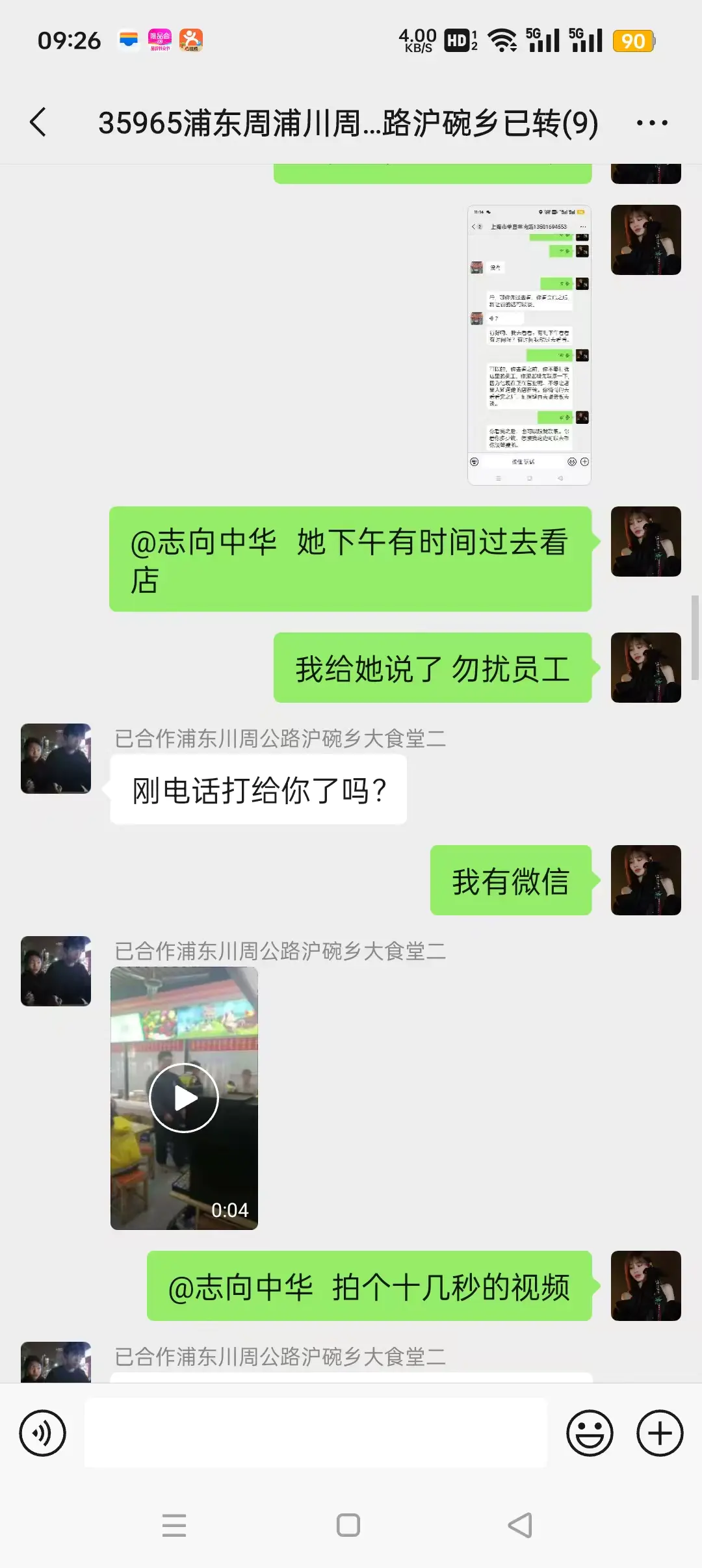Tap the message text input field
This screenshot has height=1568, width=702.
[x=316, y=1433]
